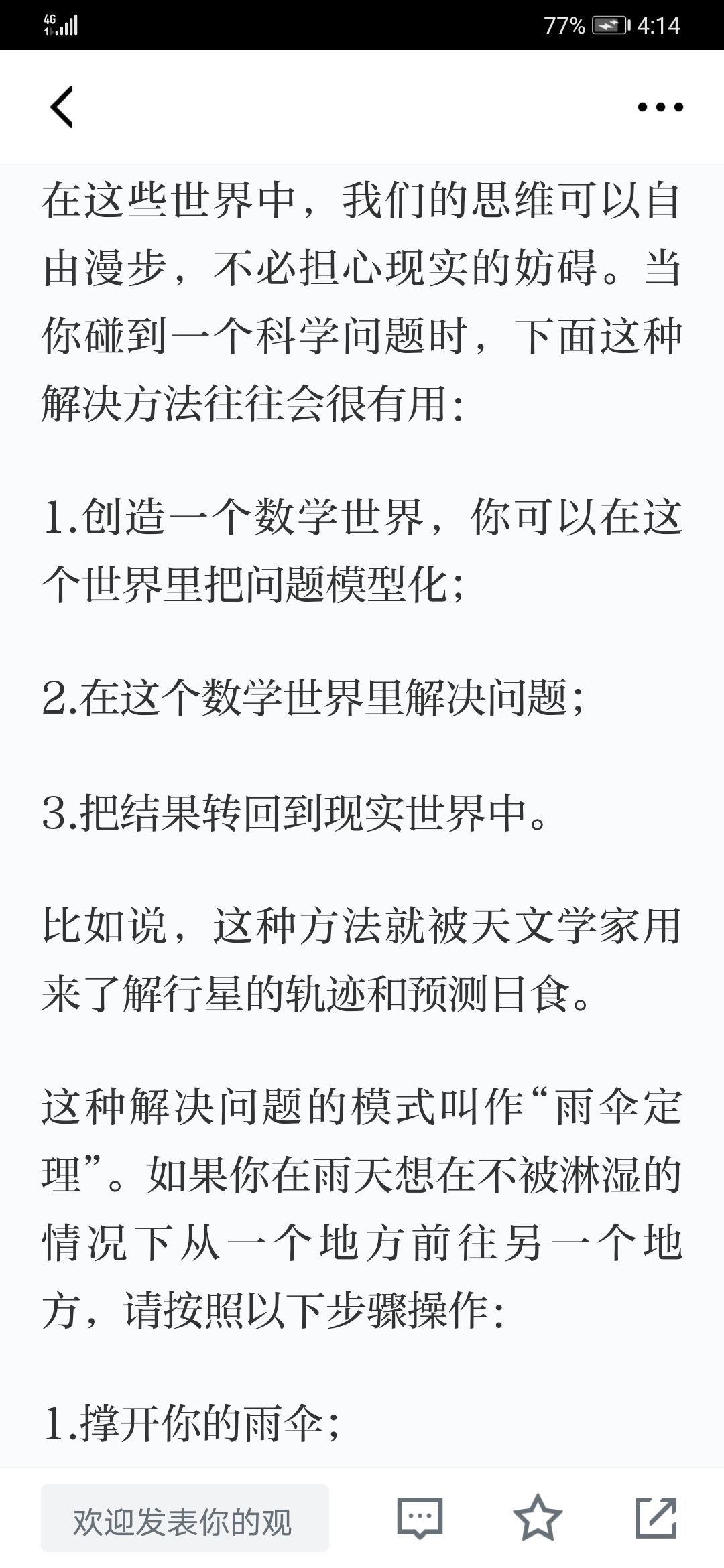Screen dimensions: 724x1568
Task: Share the article via the share icon
Action: click(x=656, y=1517)
